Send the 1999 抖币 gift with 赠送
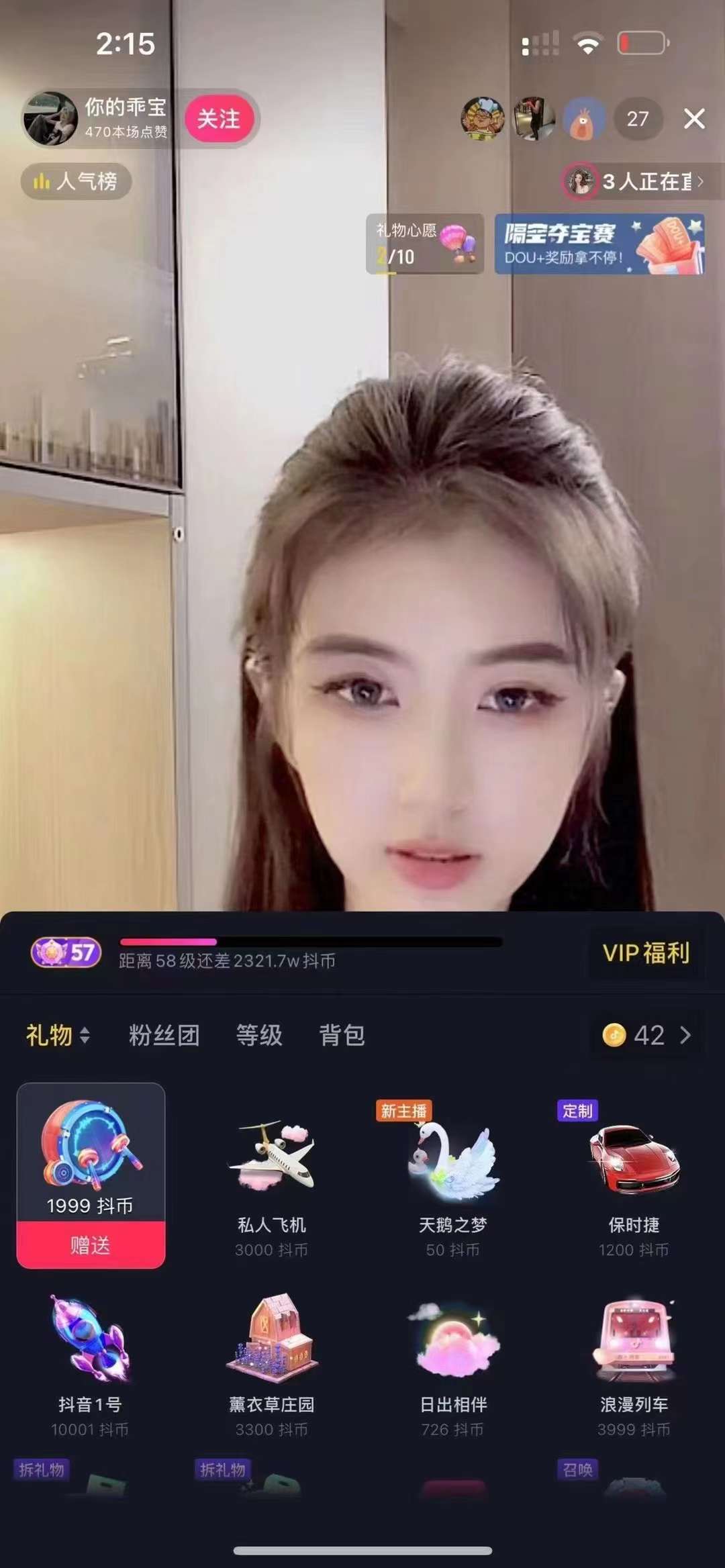The image size is (725, 1568). pos(91,1245)
